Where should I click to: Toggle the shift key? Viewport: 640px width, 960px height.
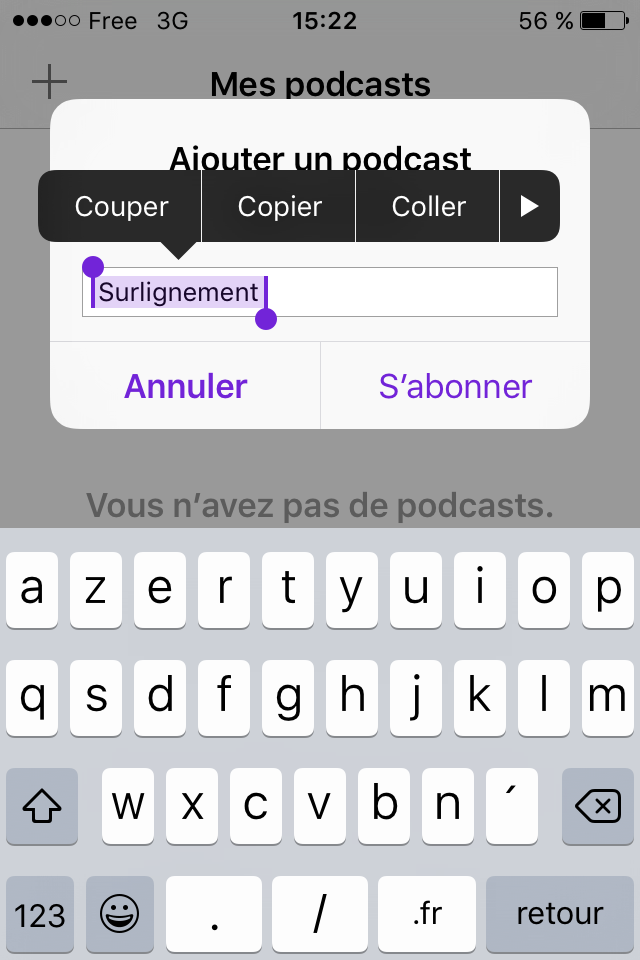41,807
